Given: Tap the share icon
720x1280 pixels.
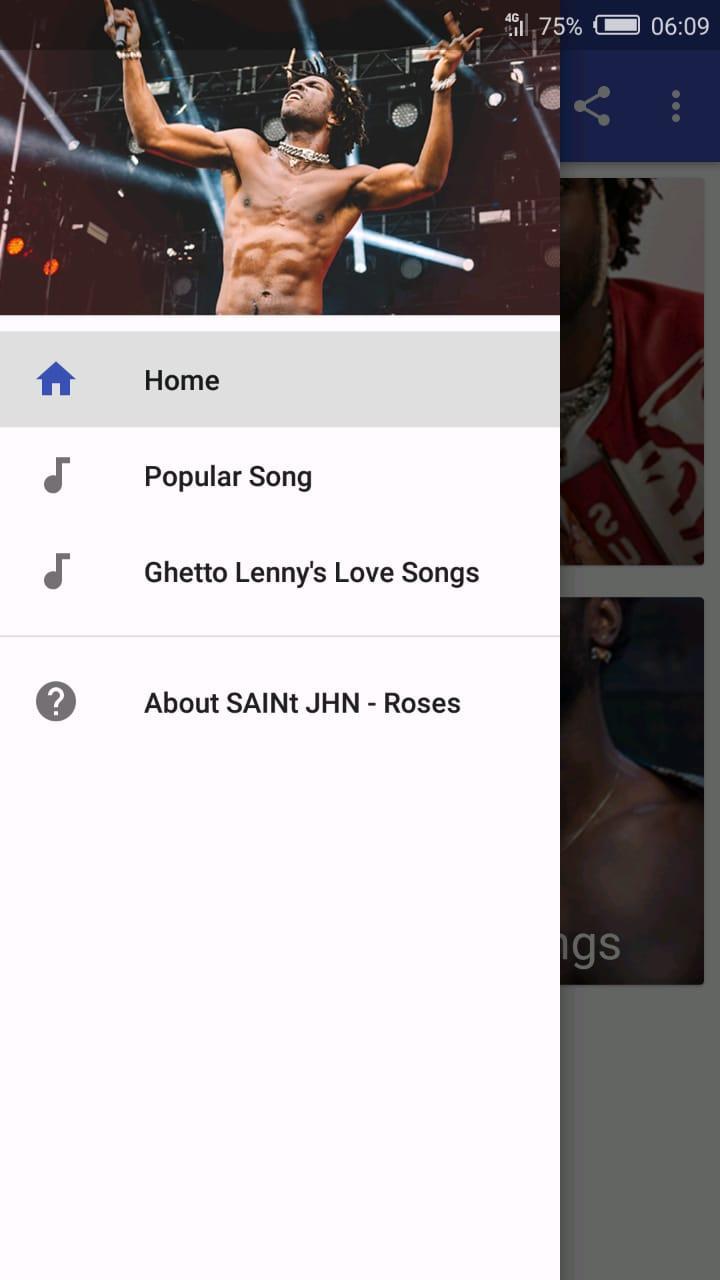Looking at the screenshot, I should pos(592,106).
